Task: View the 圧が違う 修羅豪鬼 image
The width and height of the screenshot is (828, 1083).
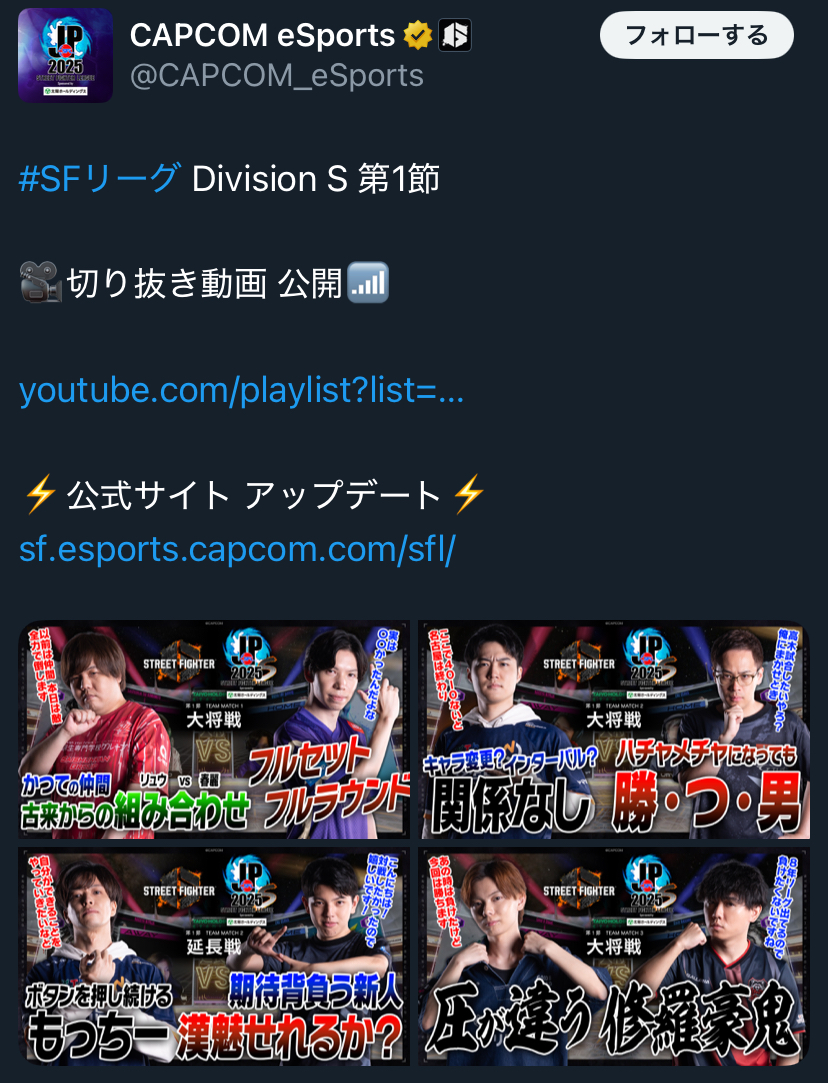Action: click(614, 956)
